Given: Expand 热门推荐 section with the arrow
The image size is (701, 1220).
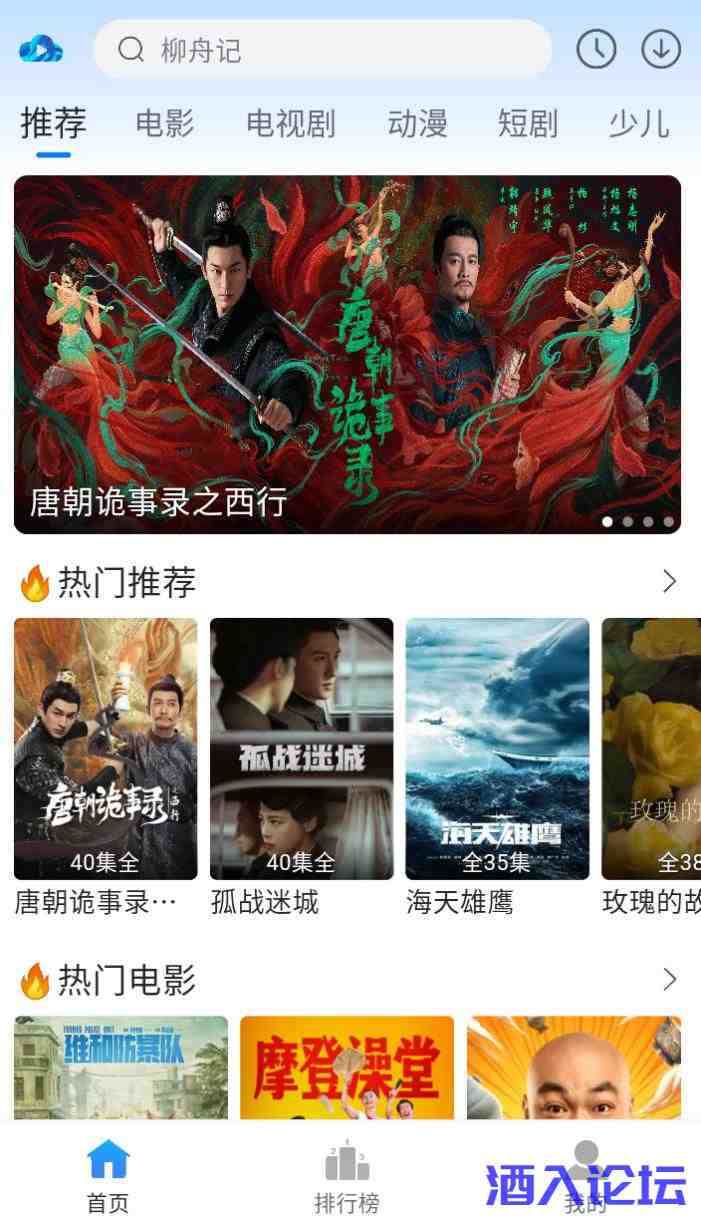Looking at the screenshot, I should (669, 582).
